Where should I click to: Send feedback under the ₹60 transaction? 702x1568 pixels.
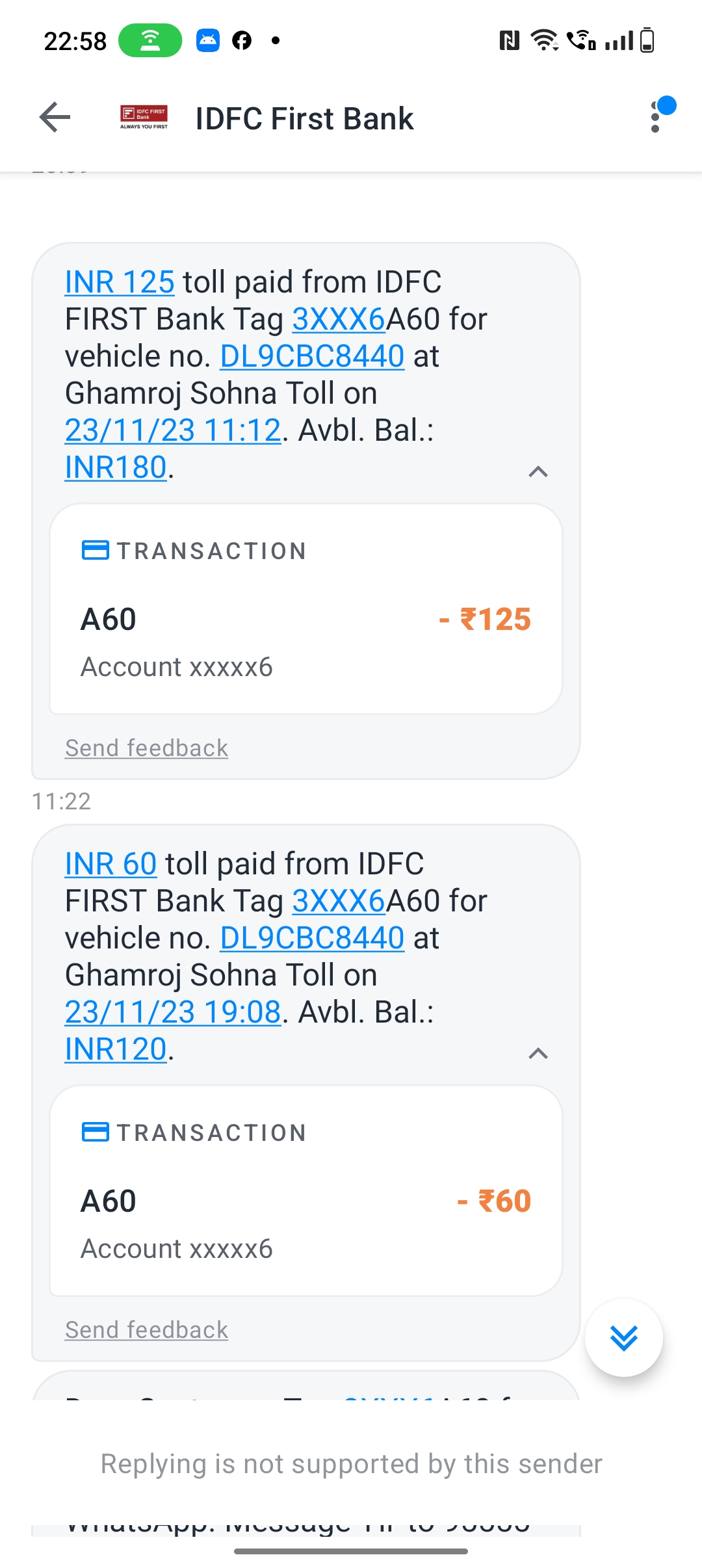tap(146, 1330)
